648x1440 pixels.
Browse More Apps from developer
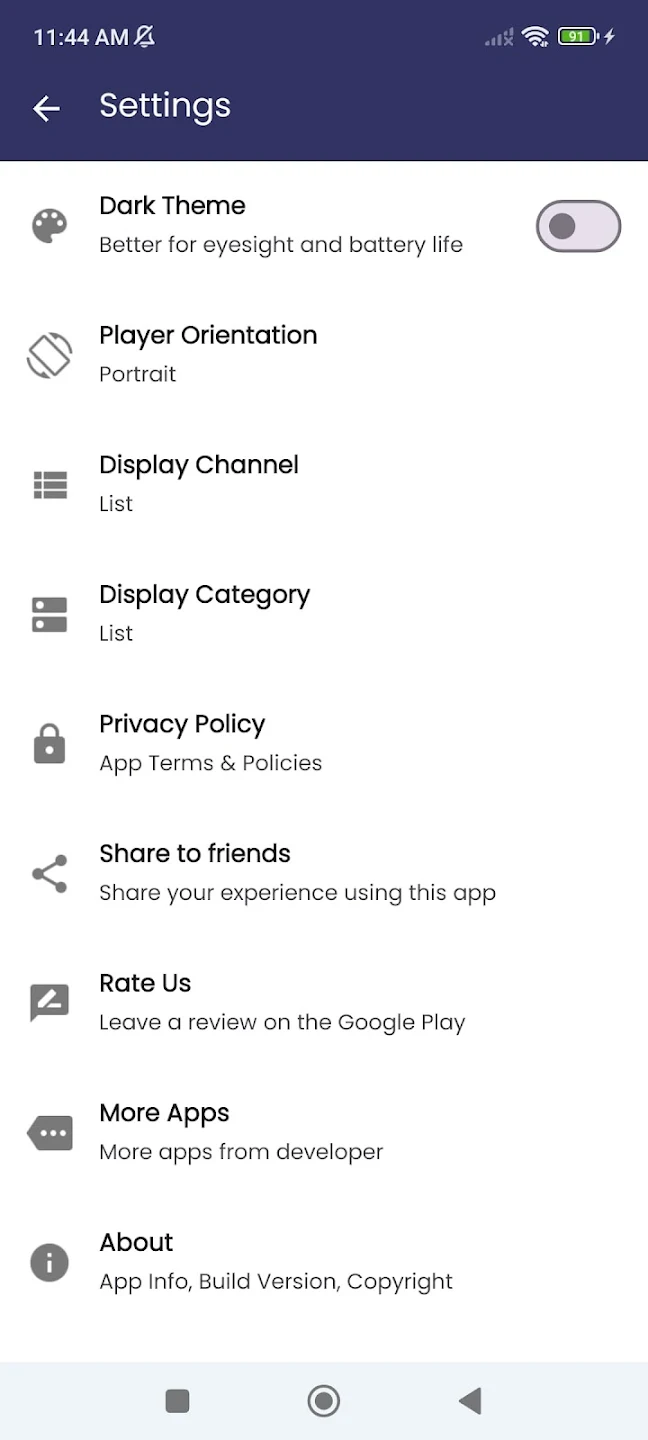[x=240, y=1132]
